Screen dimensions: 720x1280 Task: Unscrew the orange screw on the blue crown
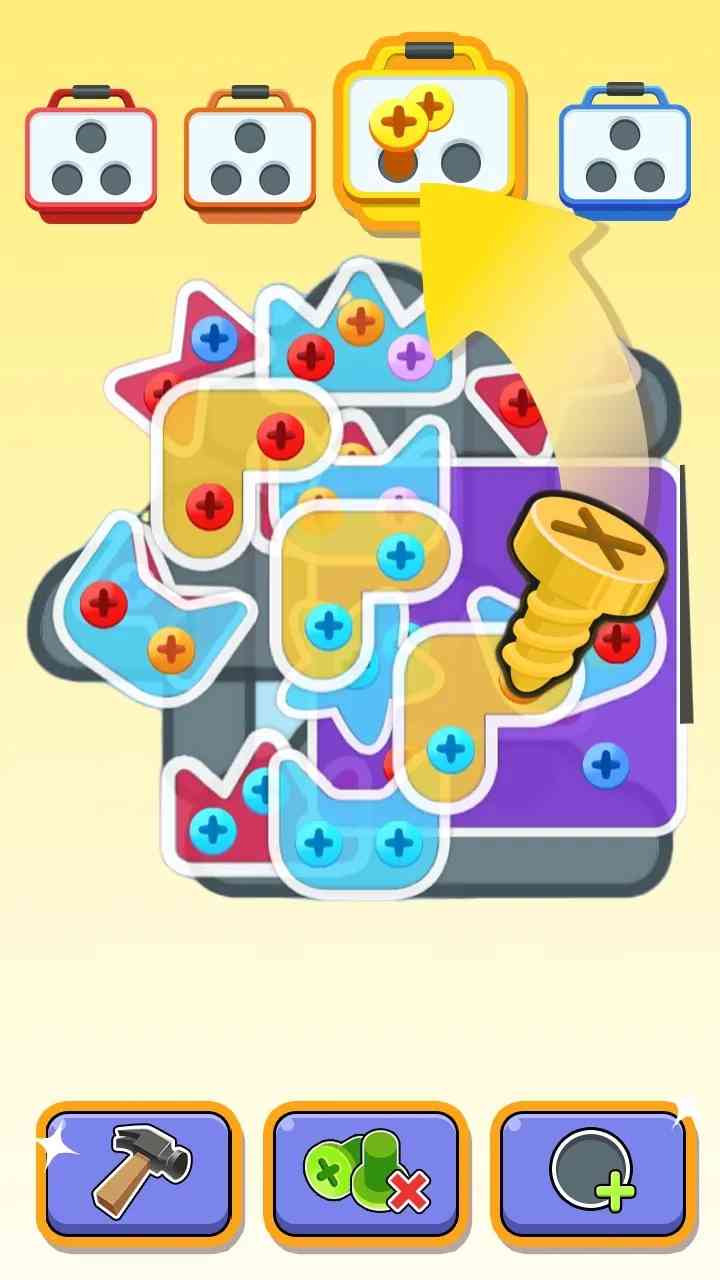pyautogui.click(x=360, y=321)
